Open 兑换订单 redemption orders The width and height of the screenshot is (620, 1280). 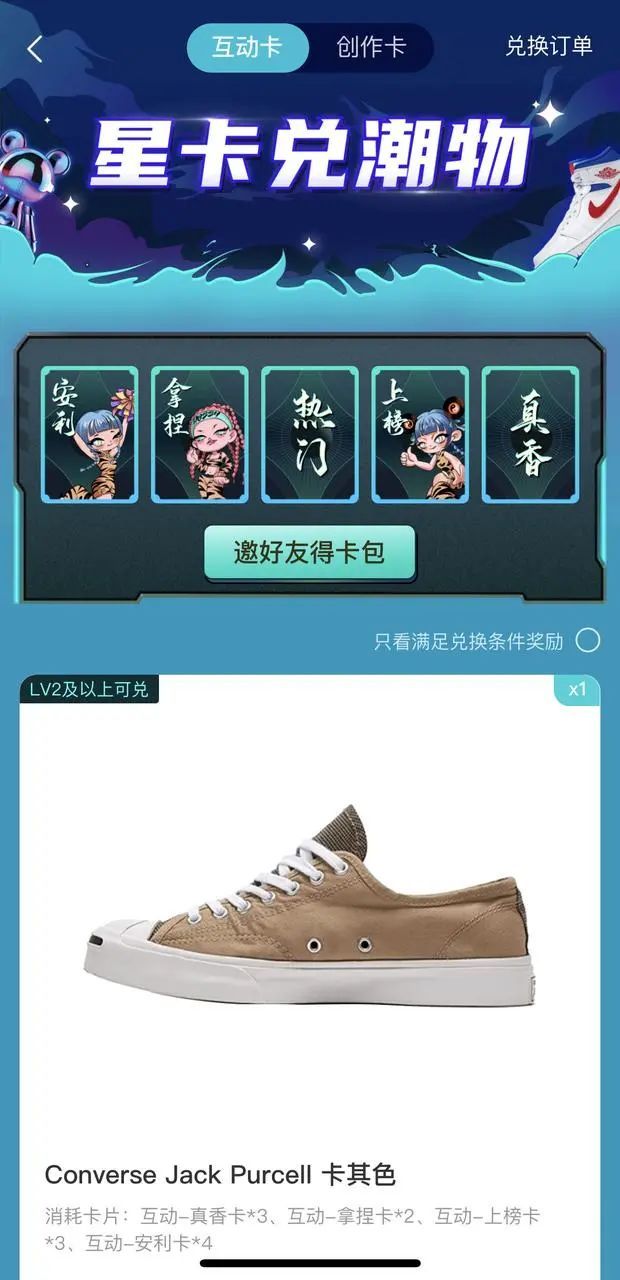click(x=549, y=47)
